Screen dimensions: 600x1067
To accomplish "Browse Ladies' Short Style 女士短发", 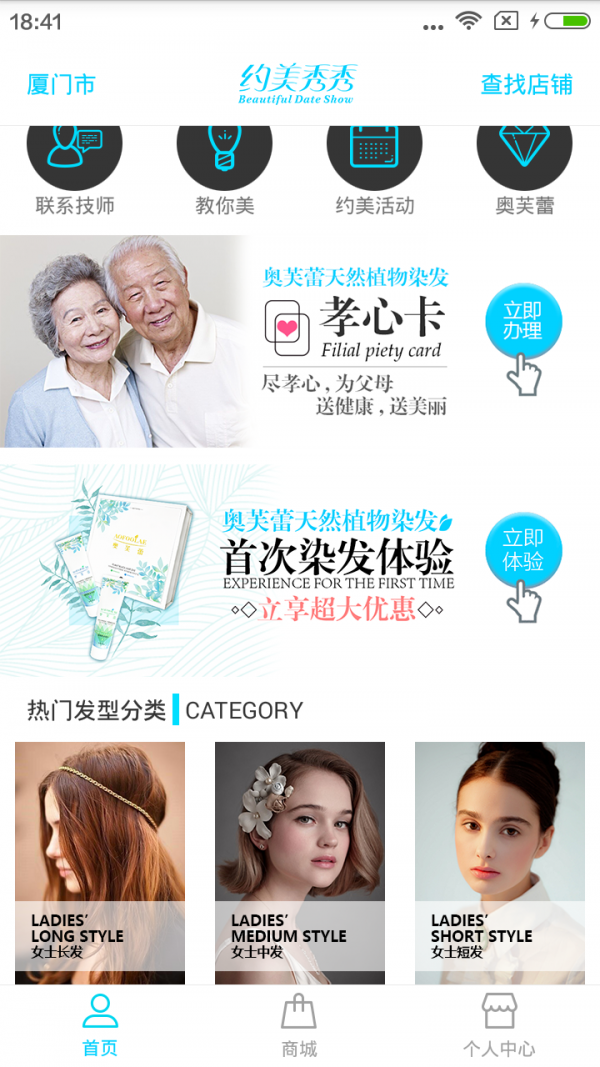I will [500, 860].
